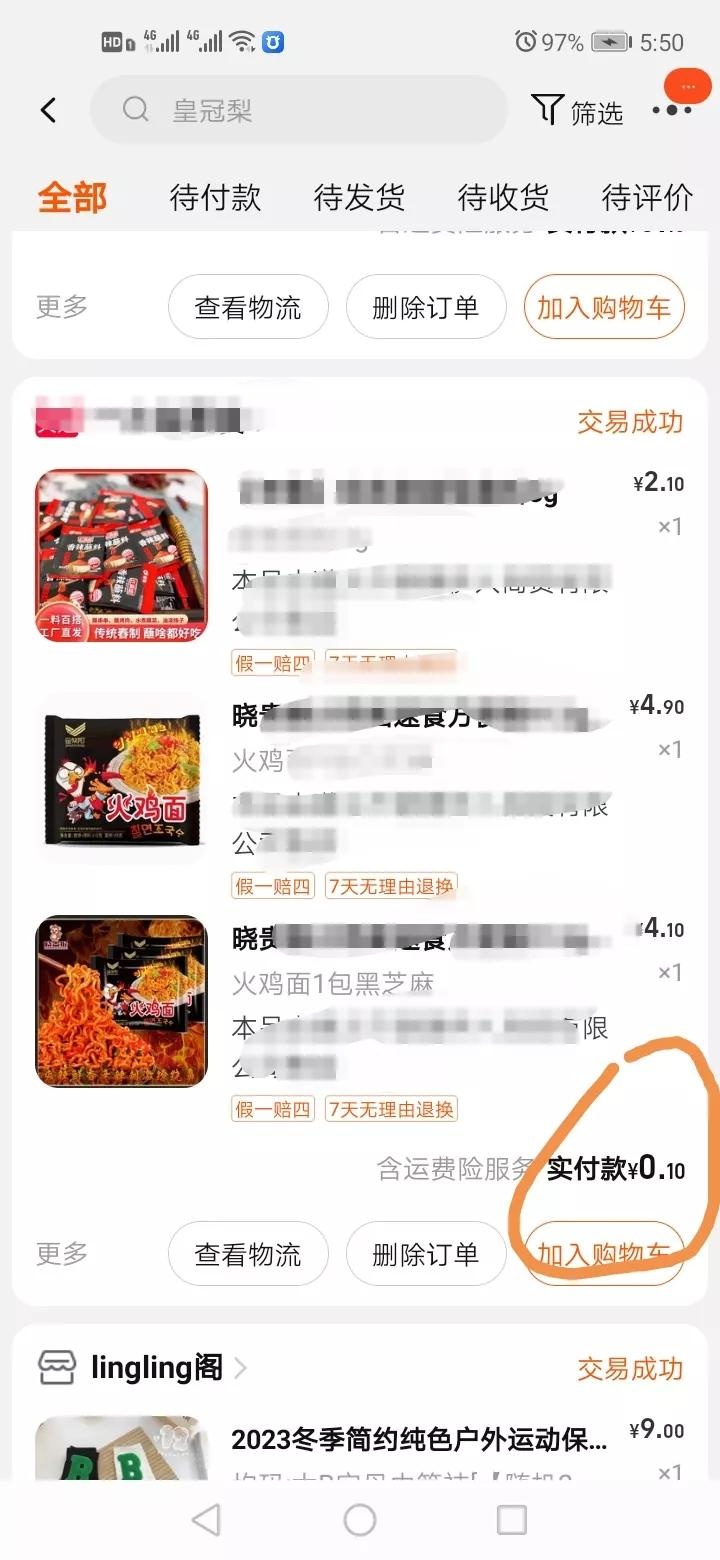Switch to the 待付款 tab

click(x=215, y=197)
